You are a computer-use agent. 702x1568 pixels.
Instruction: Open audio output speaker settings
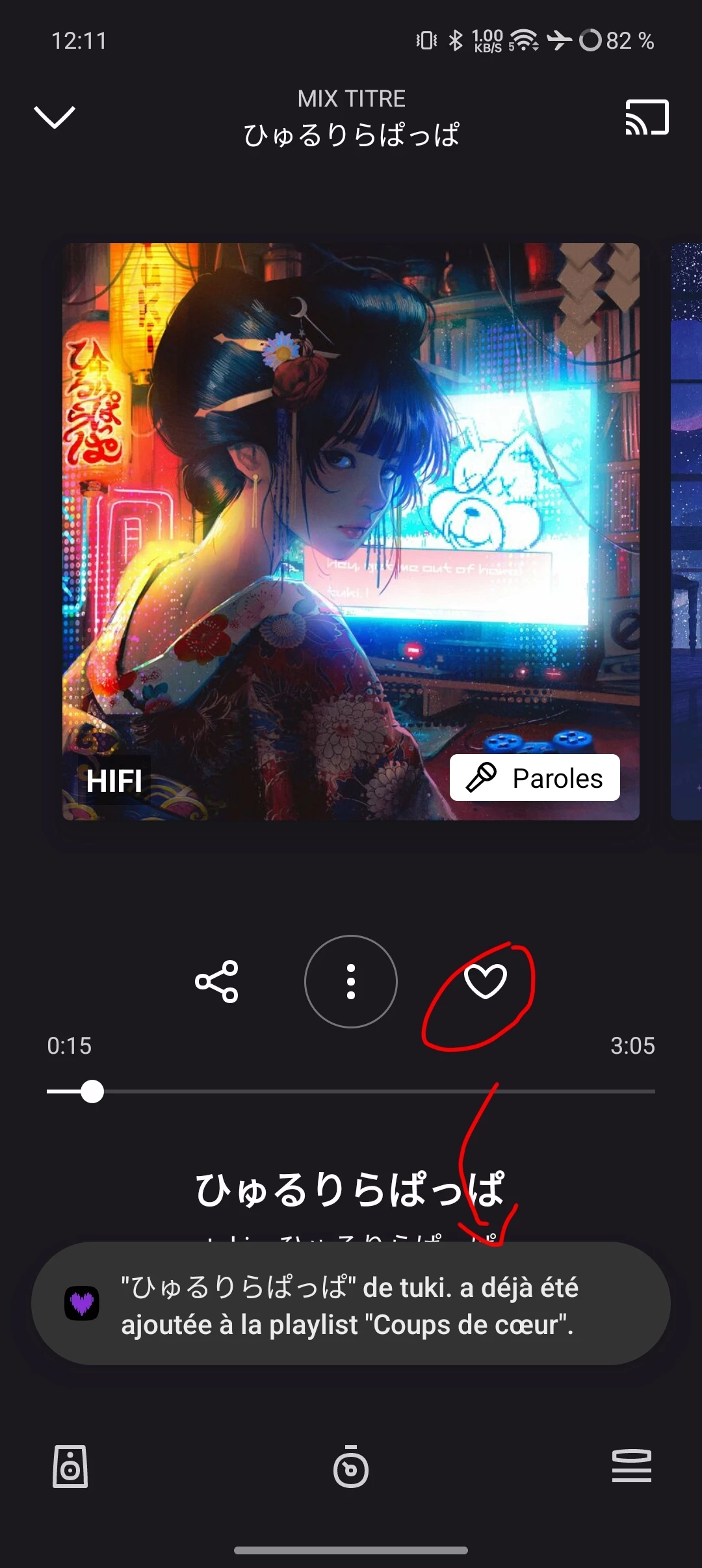pyautogui.click(x=70, y=1467)
